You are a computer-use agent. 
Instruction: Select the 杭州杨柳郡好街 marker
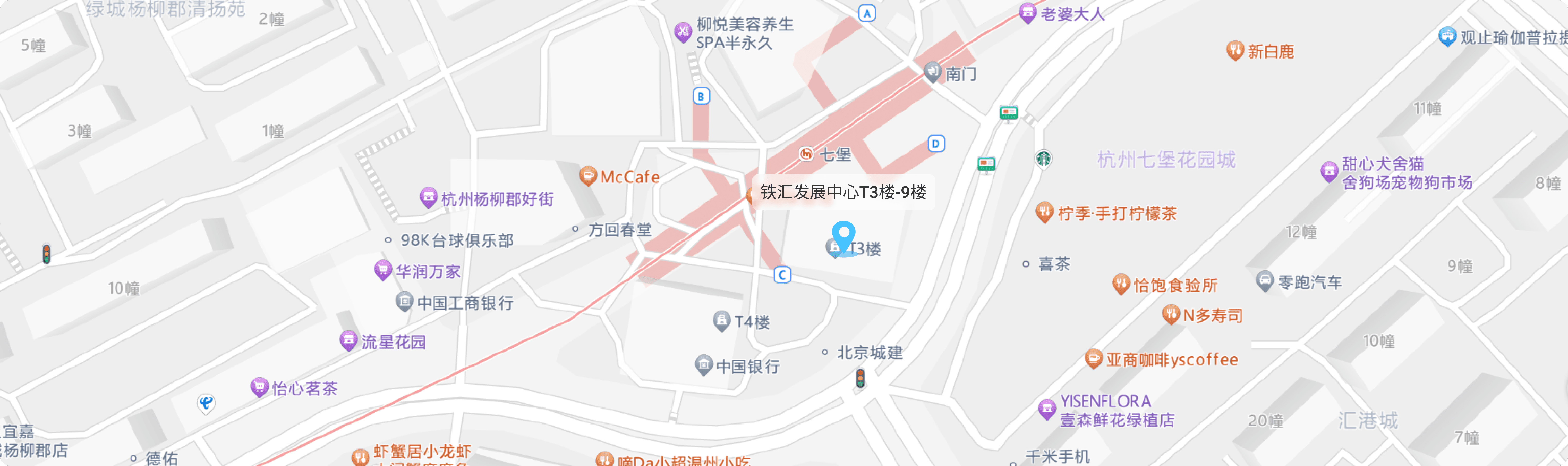click(x=429, y=197)
